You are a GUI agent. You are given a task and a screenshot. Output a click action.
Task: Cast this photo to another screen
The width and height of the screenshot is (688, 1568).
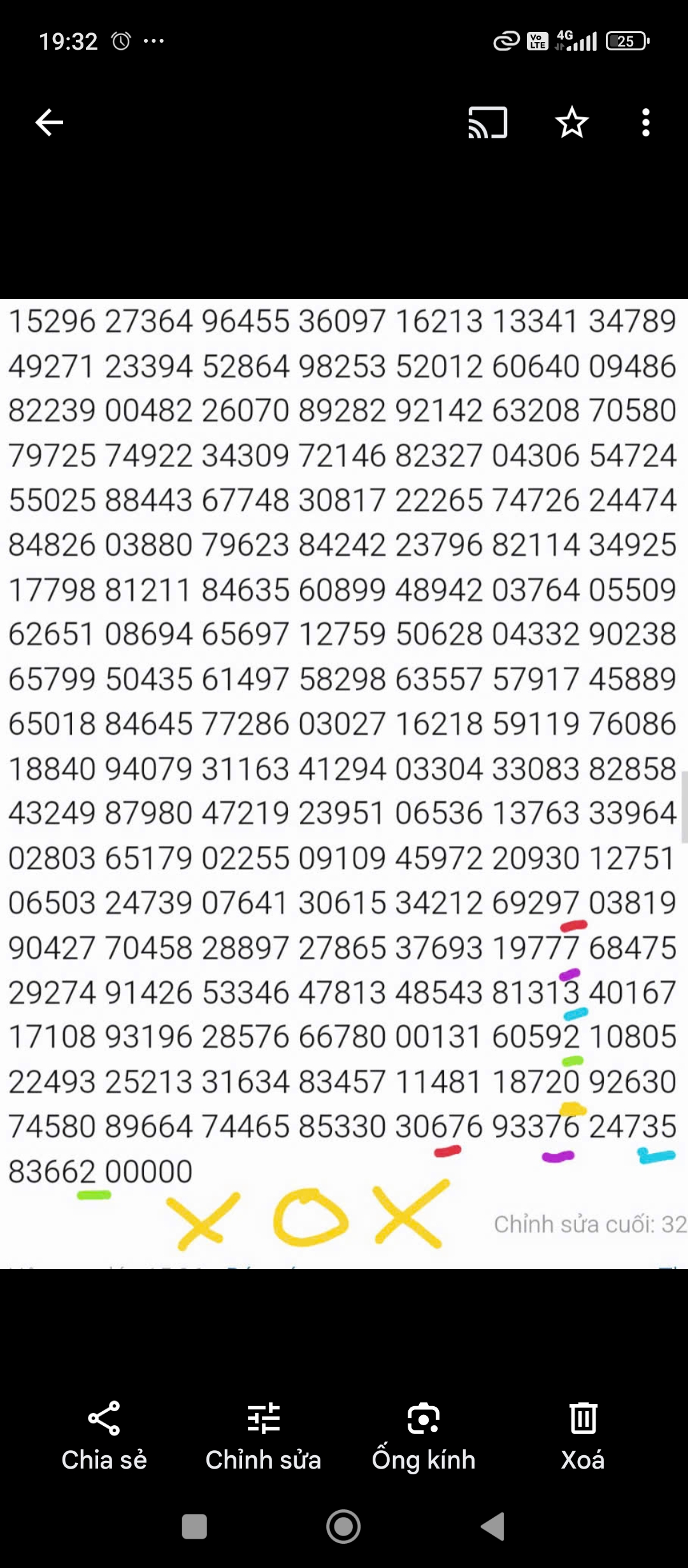point(488,122)
